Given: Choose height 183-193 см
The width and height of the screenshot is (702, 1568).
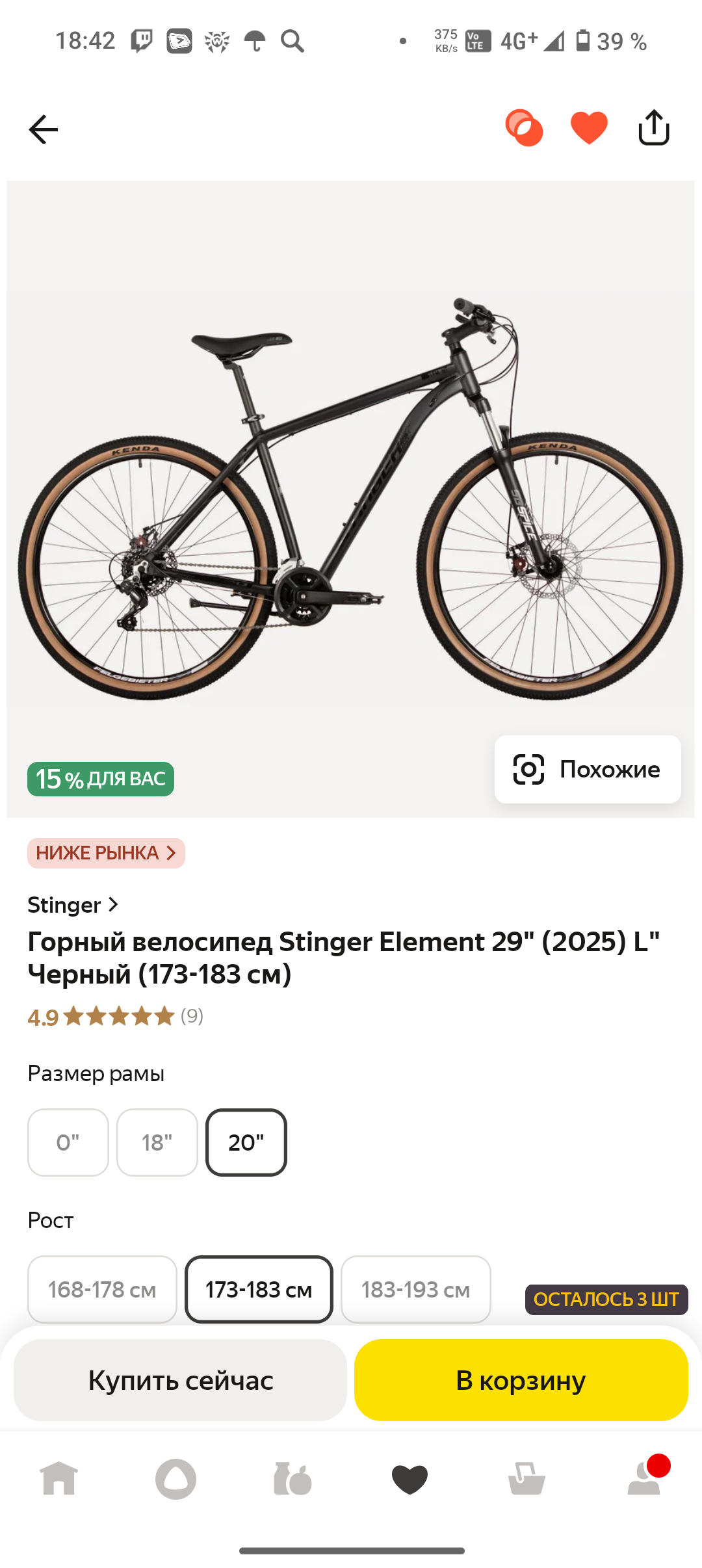Looking at the screenshot, I should [416, 1289].
